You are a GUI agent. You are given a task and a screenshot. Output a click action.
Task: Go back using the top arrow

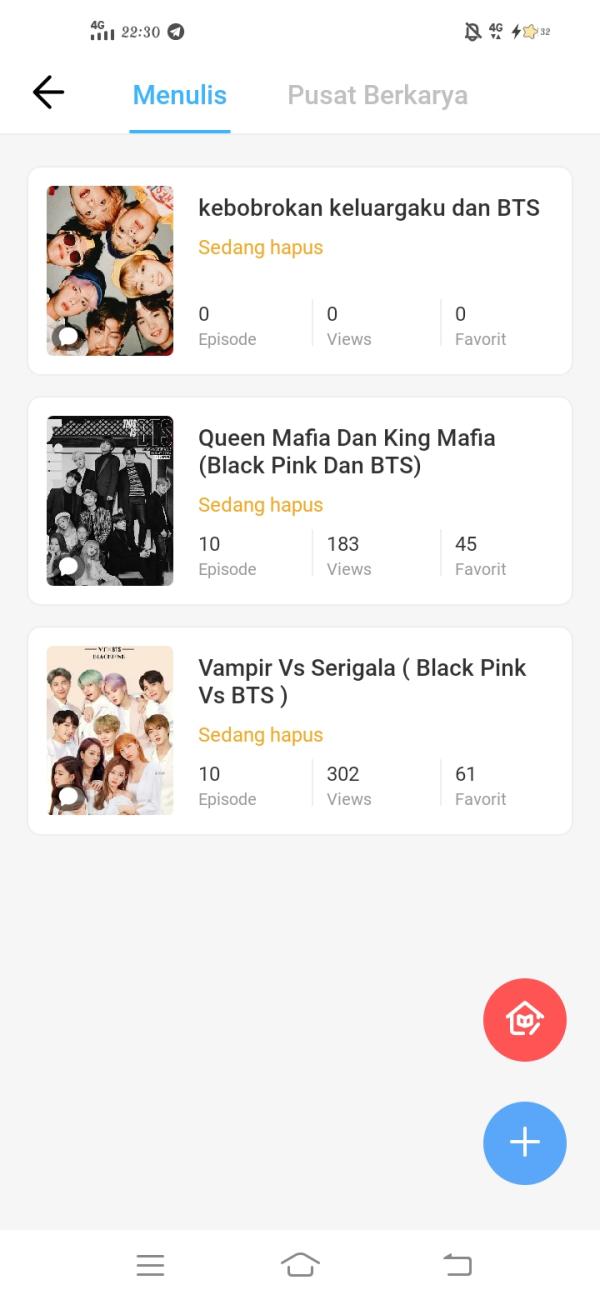48,93
